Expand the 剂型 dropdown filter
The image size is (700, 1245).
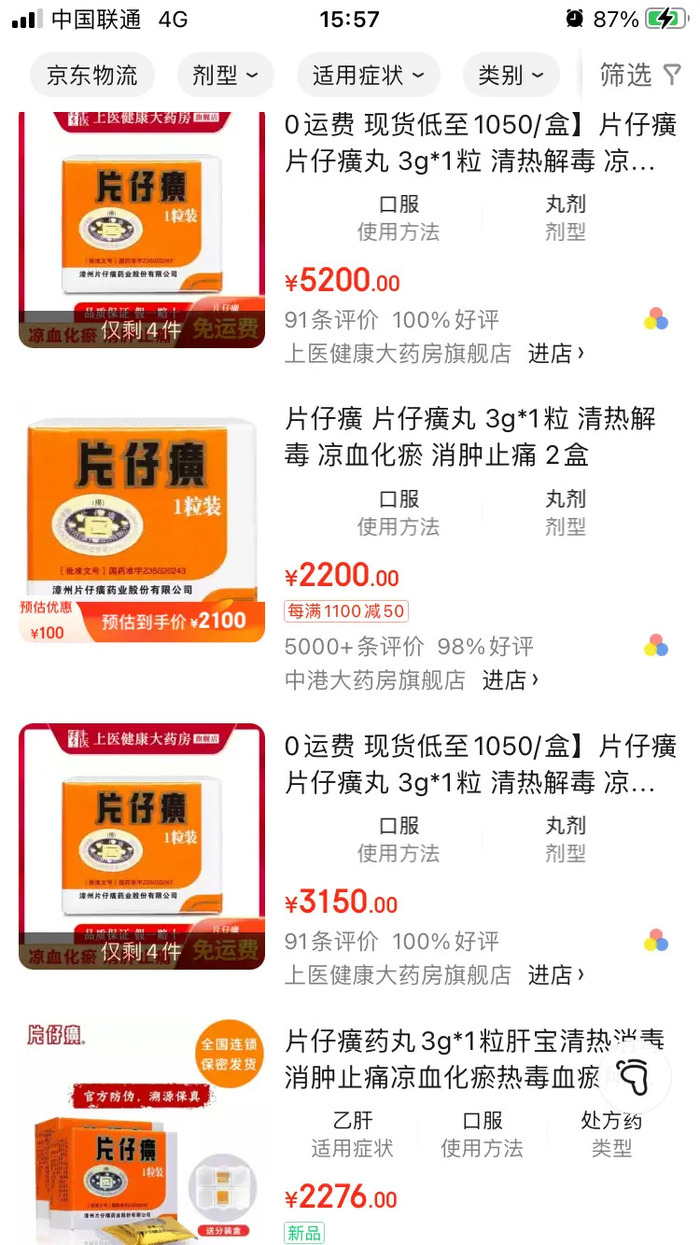coord(225,75)
